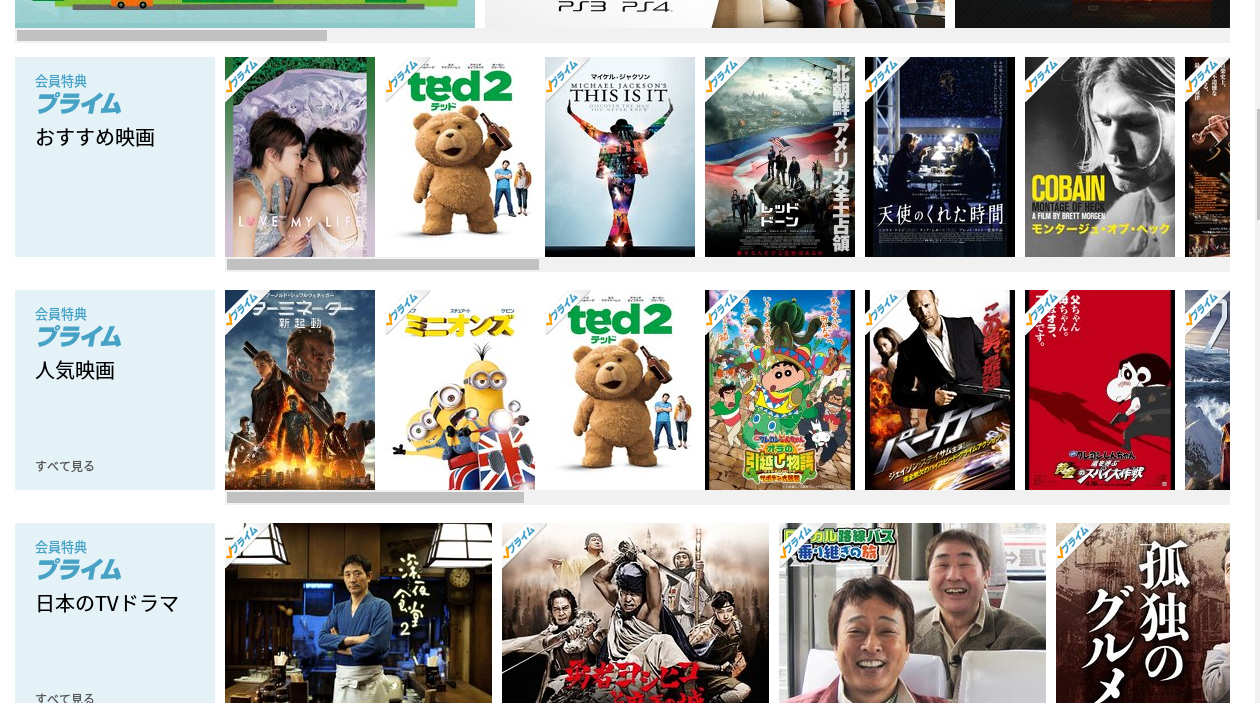Image resolution: width=1260 pixels, height=703 pixels.
Task: Open the クレヨンしんちゃん 引越し物語 movie
Action: click(780, 390)
